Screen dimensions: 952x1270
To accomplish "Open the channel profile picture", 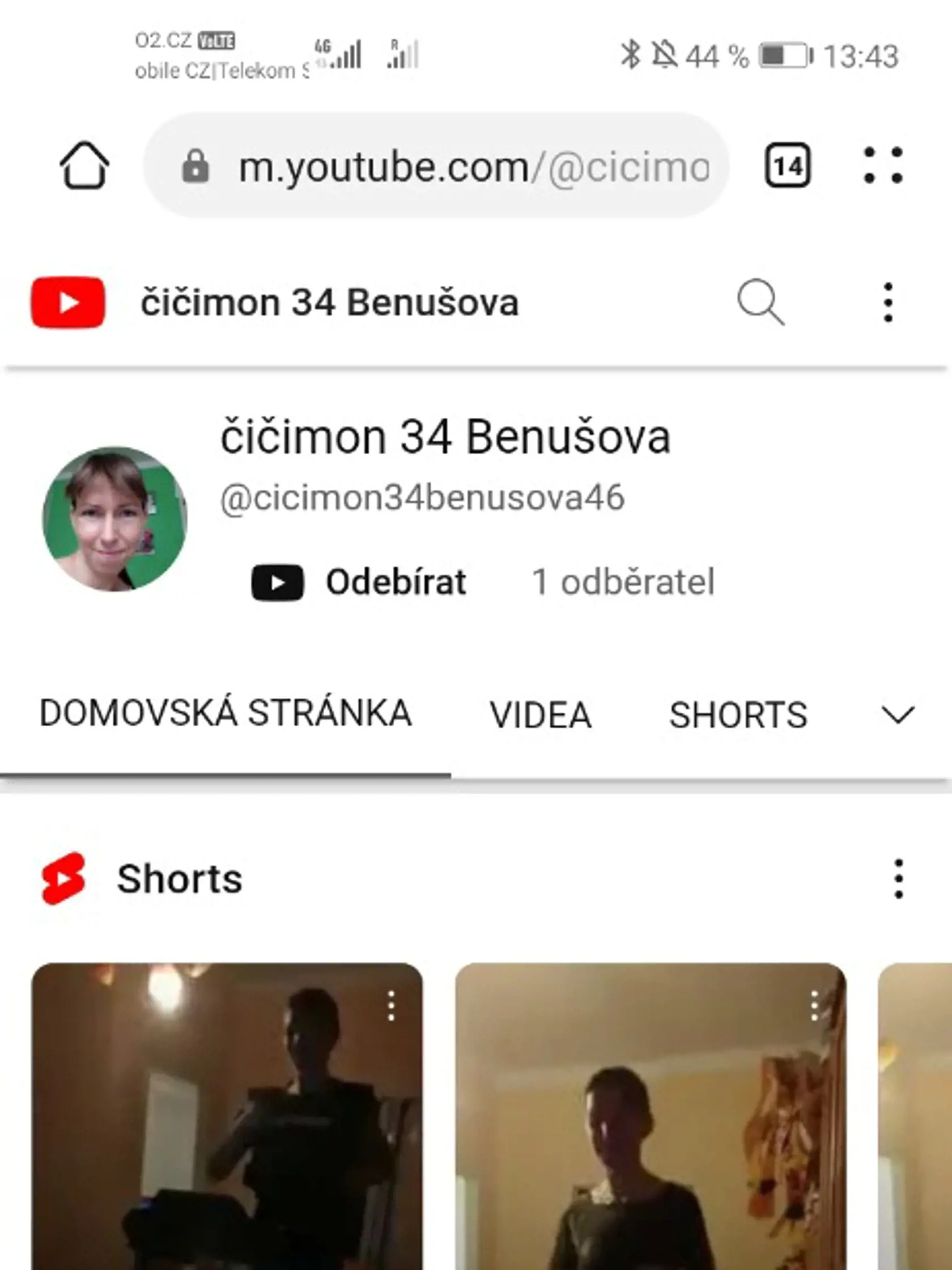I will 115,519.
